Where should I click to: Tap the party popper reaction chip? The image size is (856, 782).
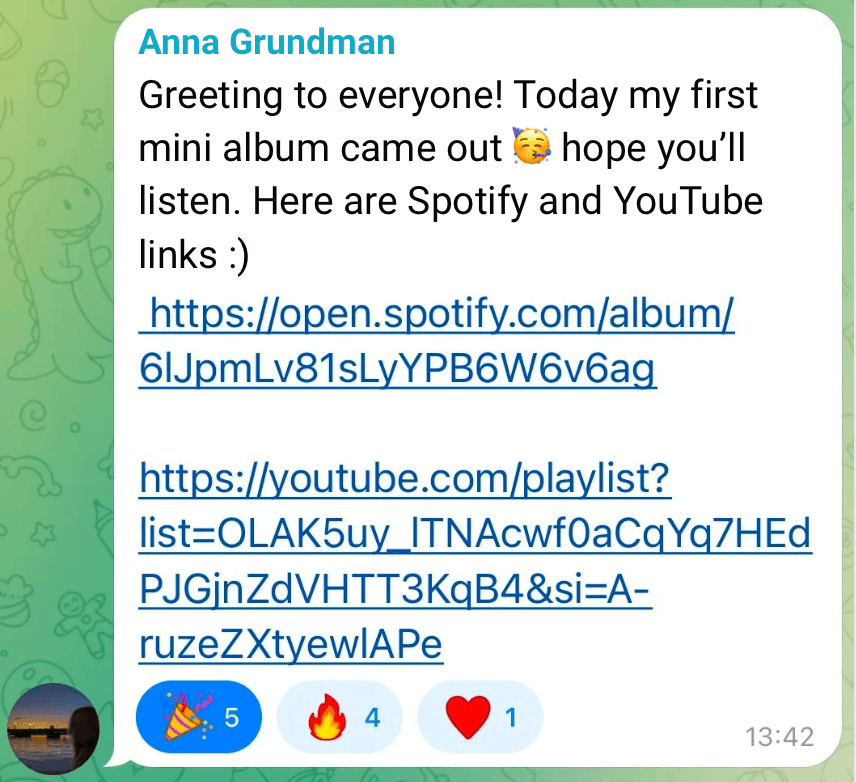[198, 717]
